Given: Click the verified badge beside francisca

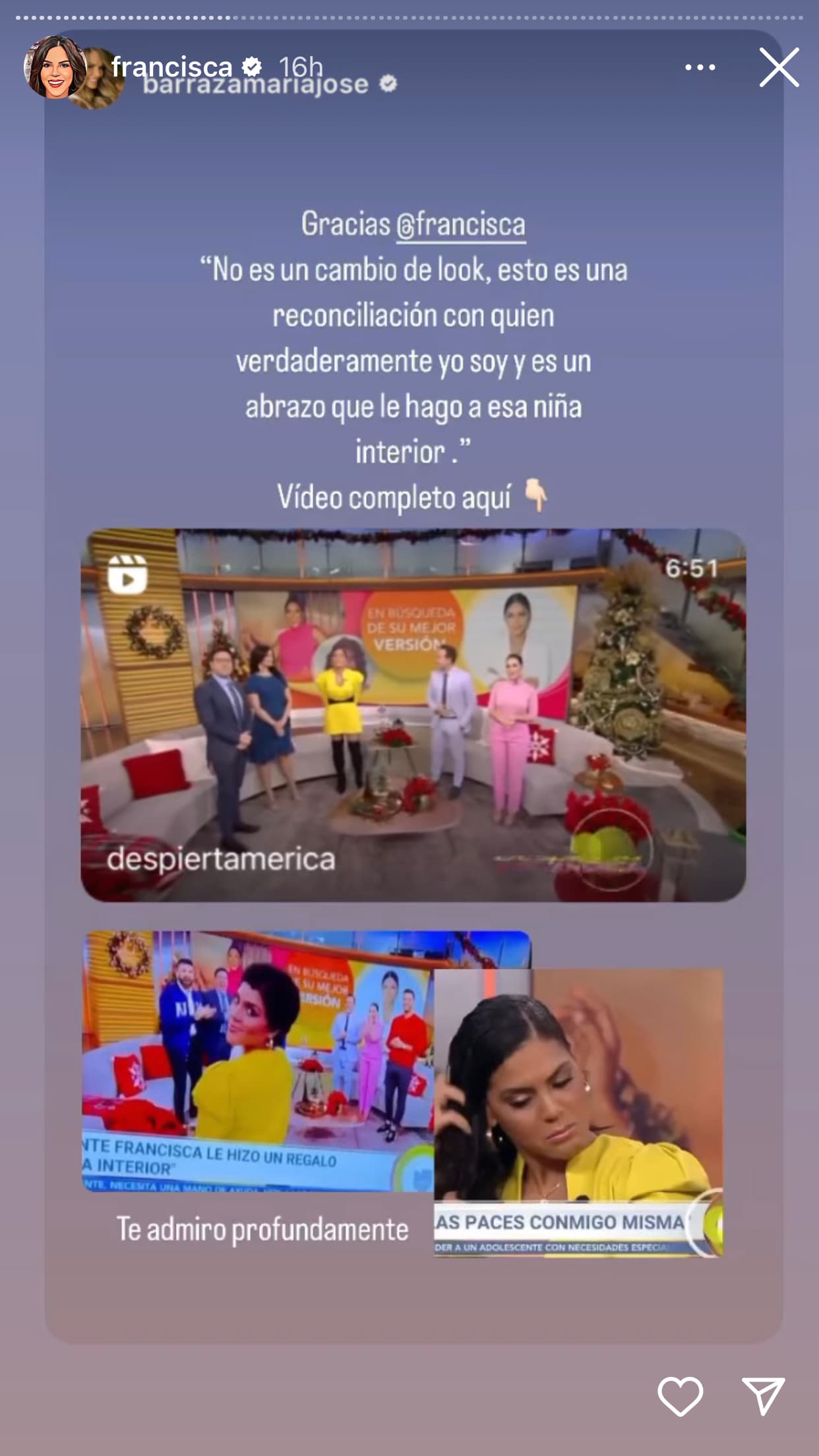Looking at the screenshot, I should pos(253,66).
